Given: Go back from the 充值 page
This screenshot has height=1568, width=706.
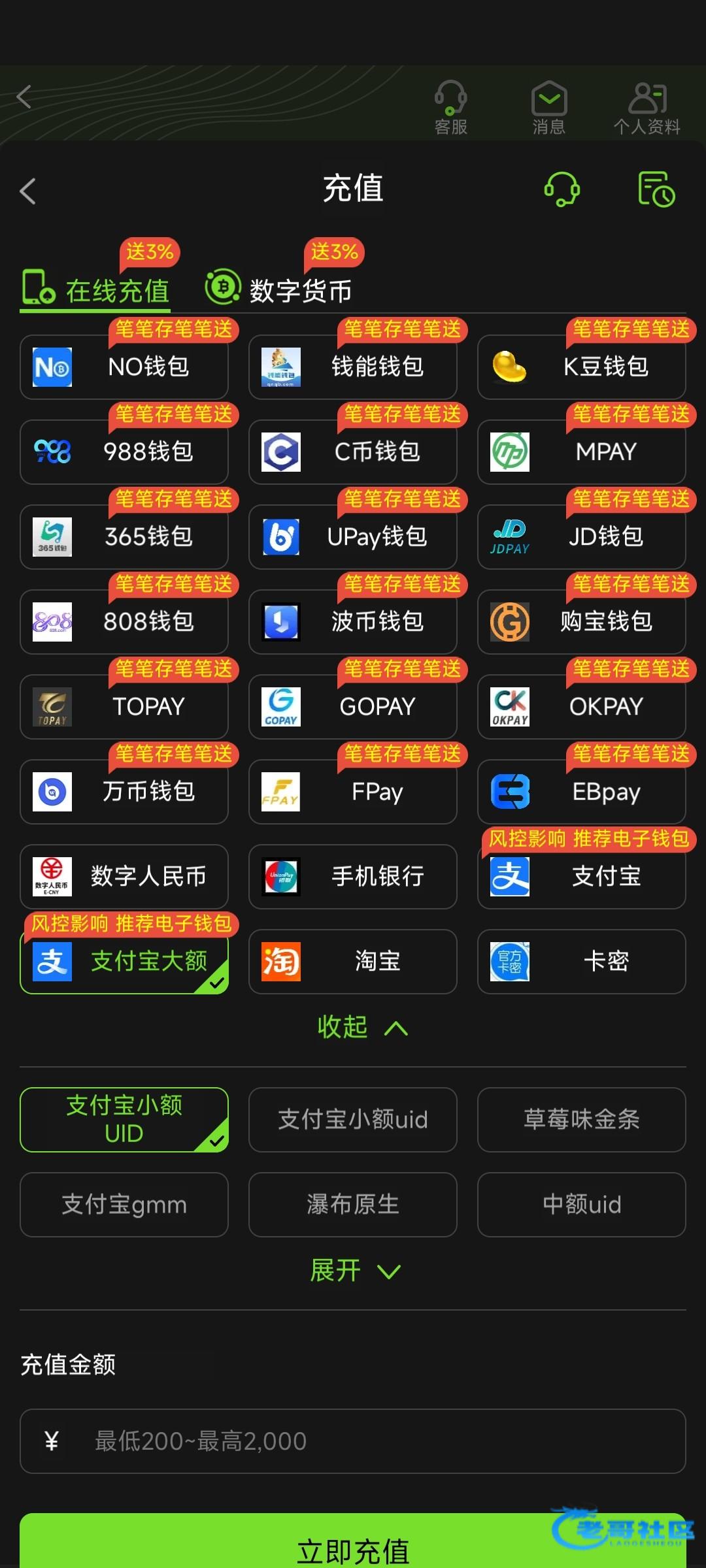Looking at the screenshot, I should pos(27,191).
